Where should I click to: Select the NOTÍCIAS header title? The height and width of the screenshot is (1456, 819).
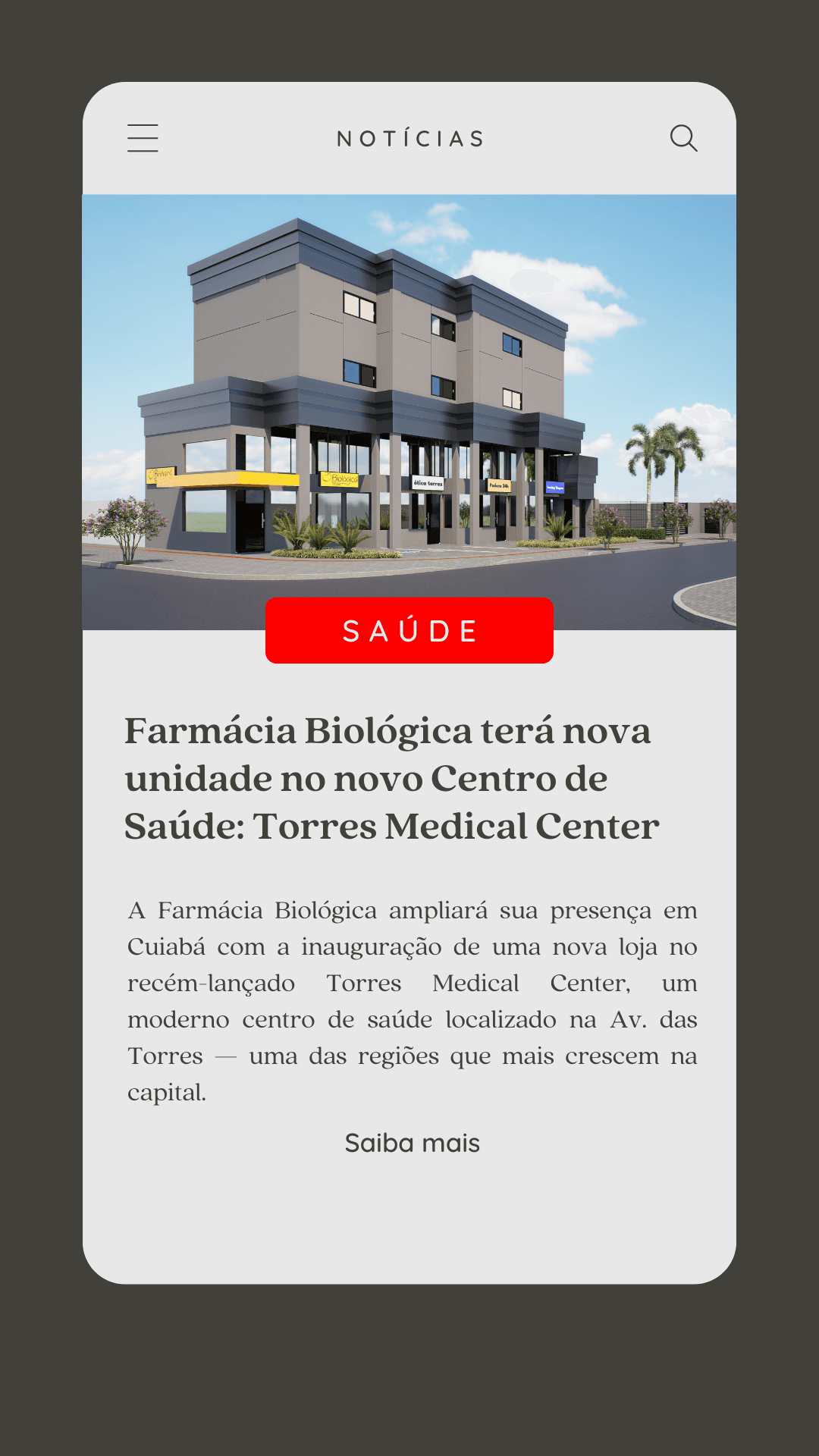tap(409, 139)
